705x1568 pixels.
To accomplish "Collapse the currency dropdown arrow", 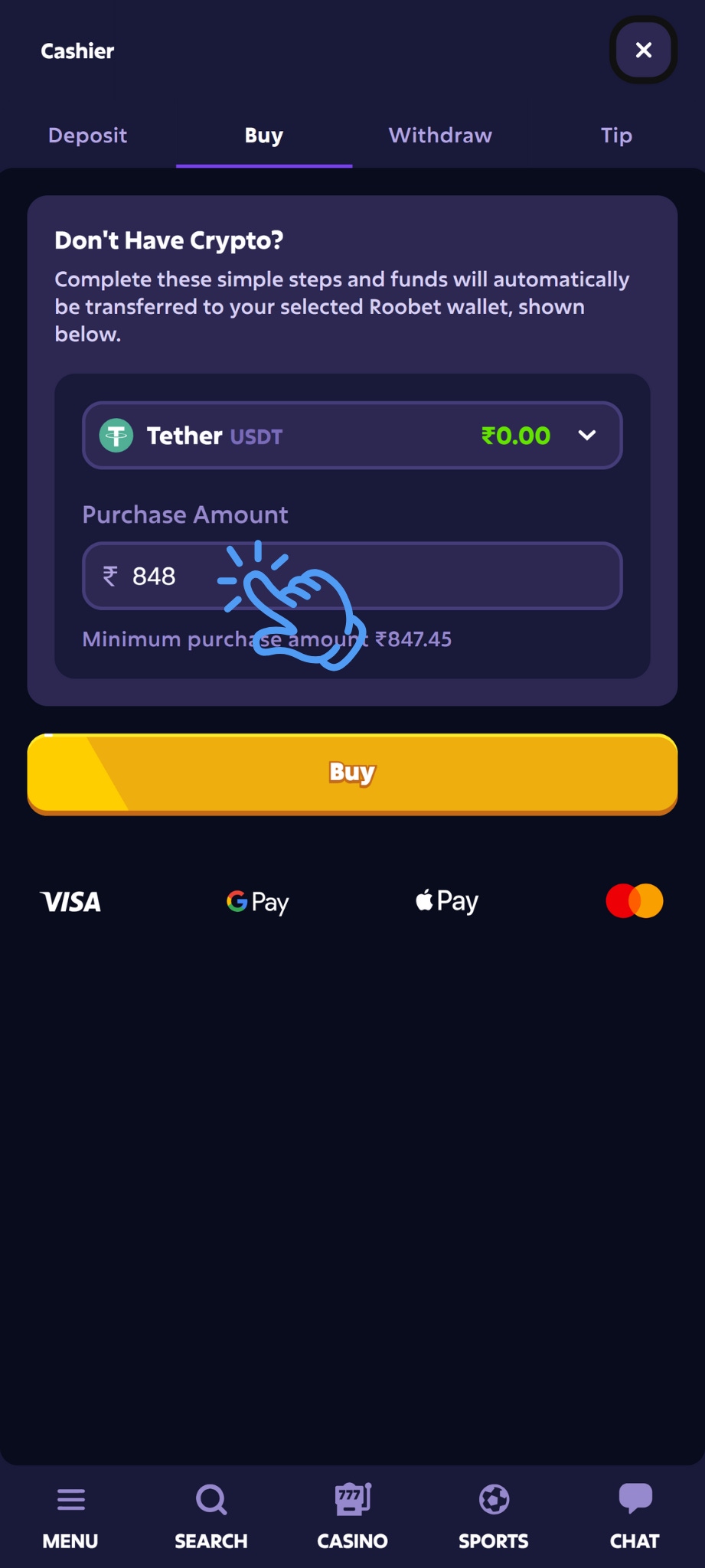I will pos(587,436).
